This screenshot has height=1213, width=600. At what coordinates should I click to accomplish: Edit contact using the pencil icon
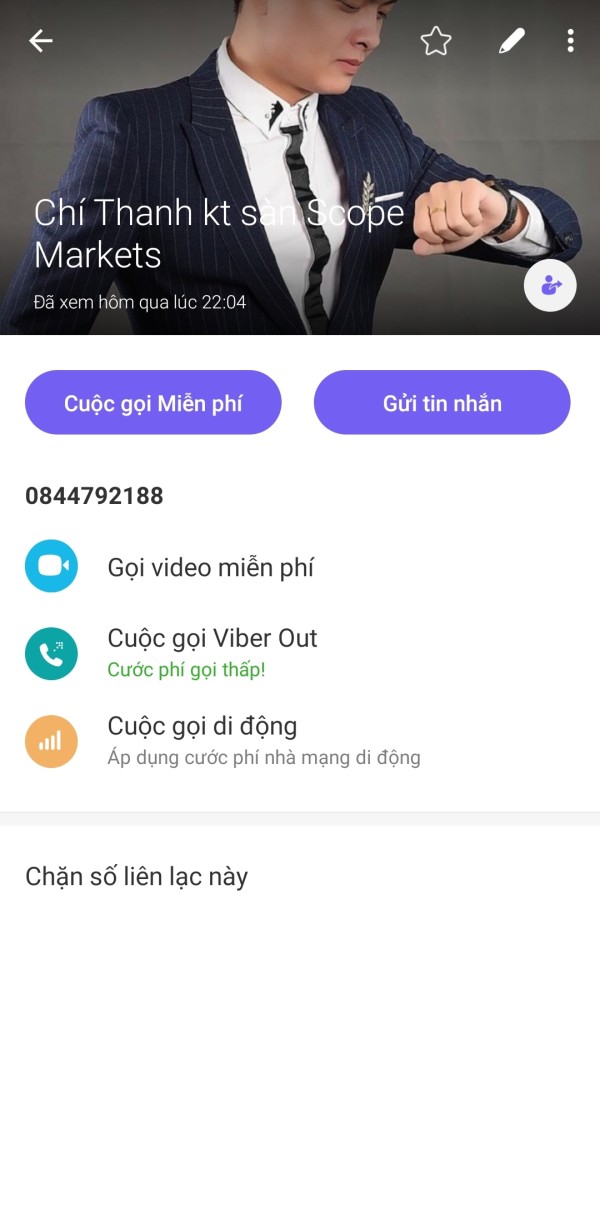click(x=511, y=41)
